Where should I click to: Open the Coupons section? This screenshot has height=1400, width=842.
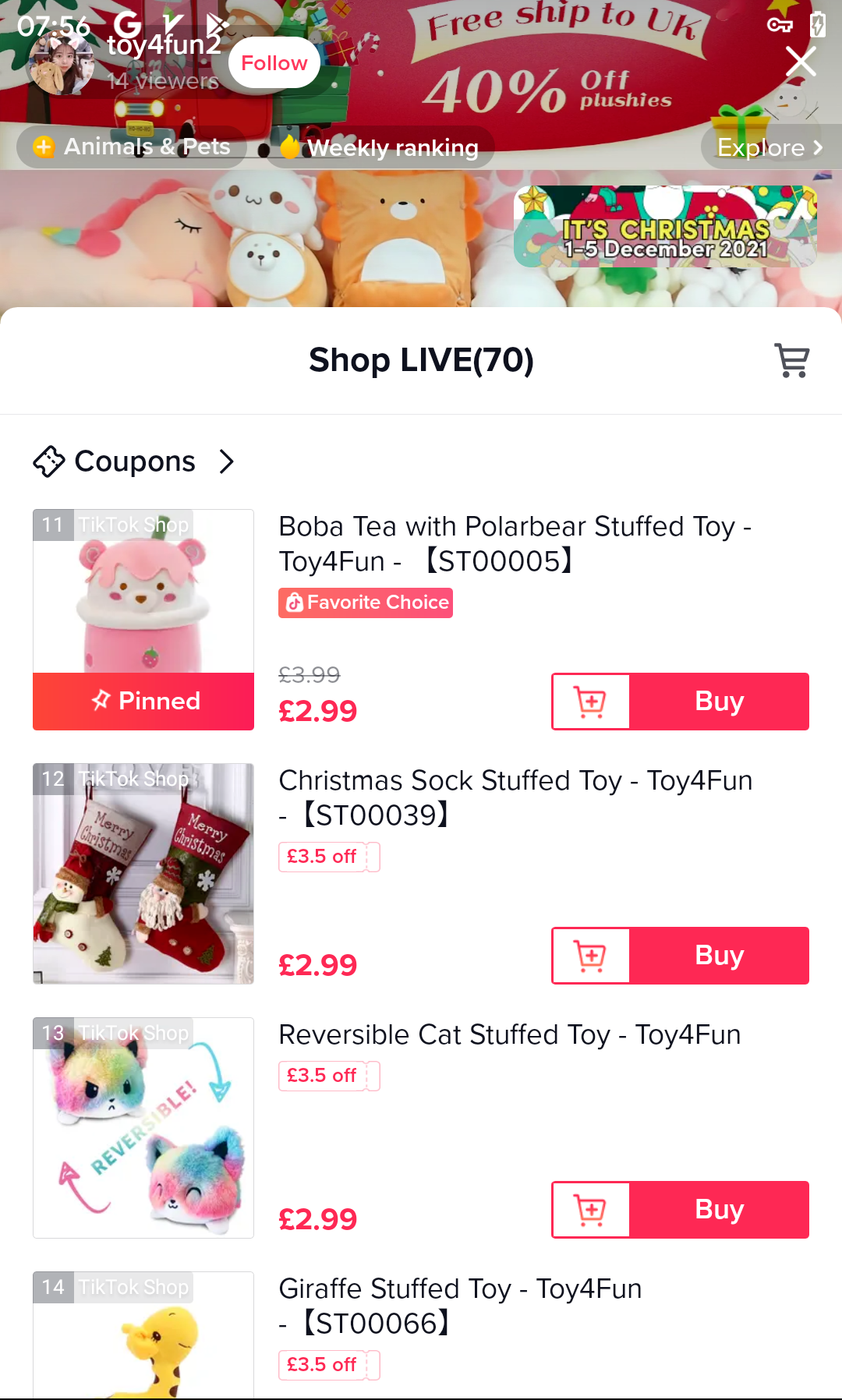click(x=134, y=461)
